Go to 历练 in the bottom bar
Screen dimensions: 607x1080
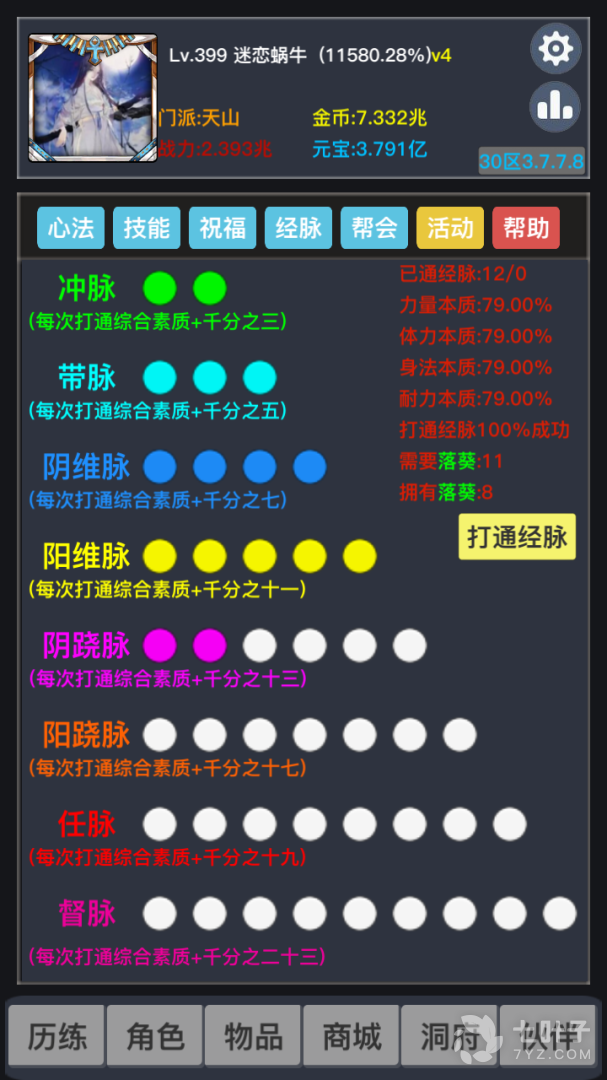[57, 1036]
